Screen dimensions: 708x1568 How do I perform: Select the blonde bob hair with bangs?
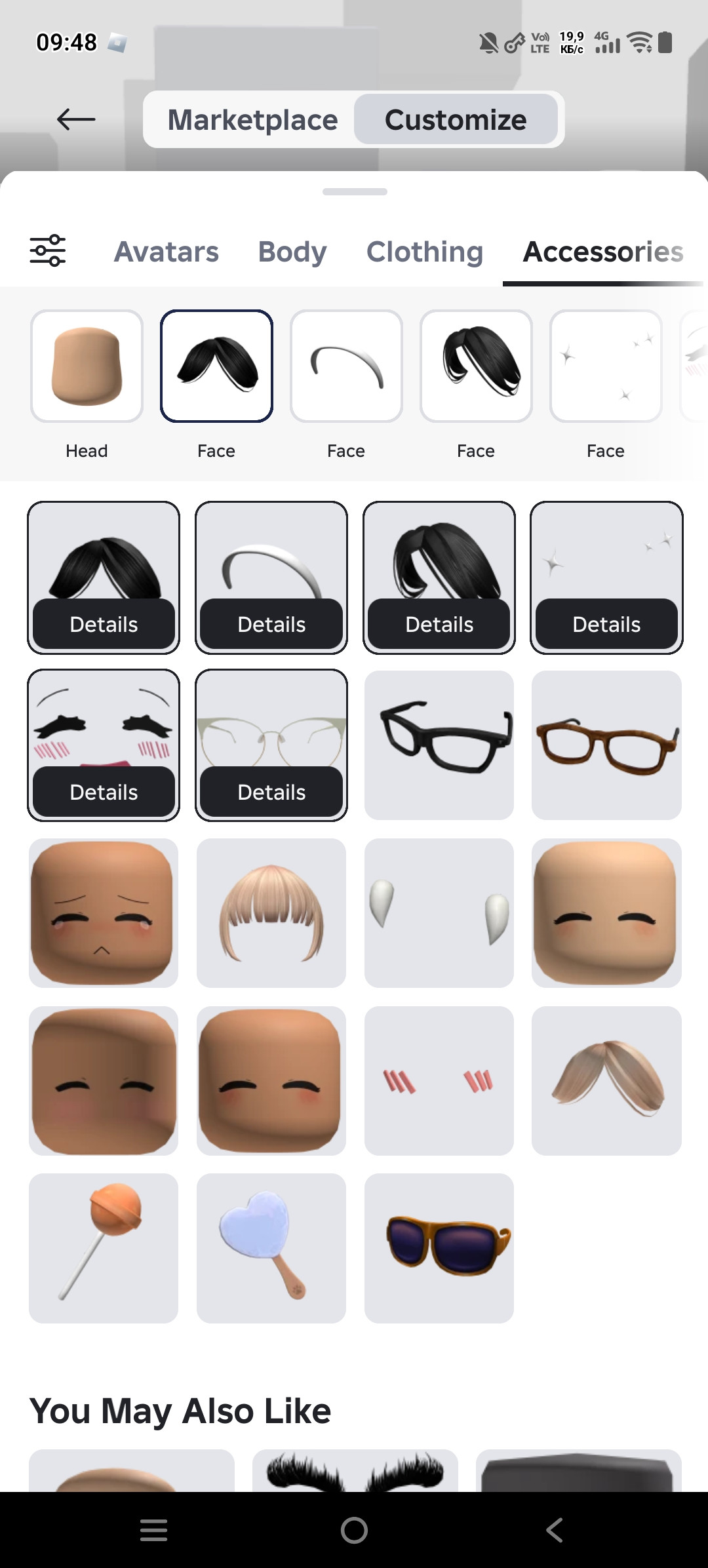point(271,912)
